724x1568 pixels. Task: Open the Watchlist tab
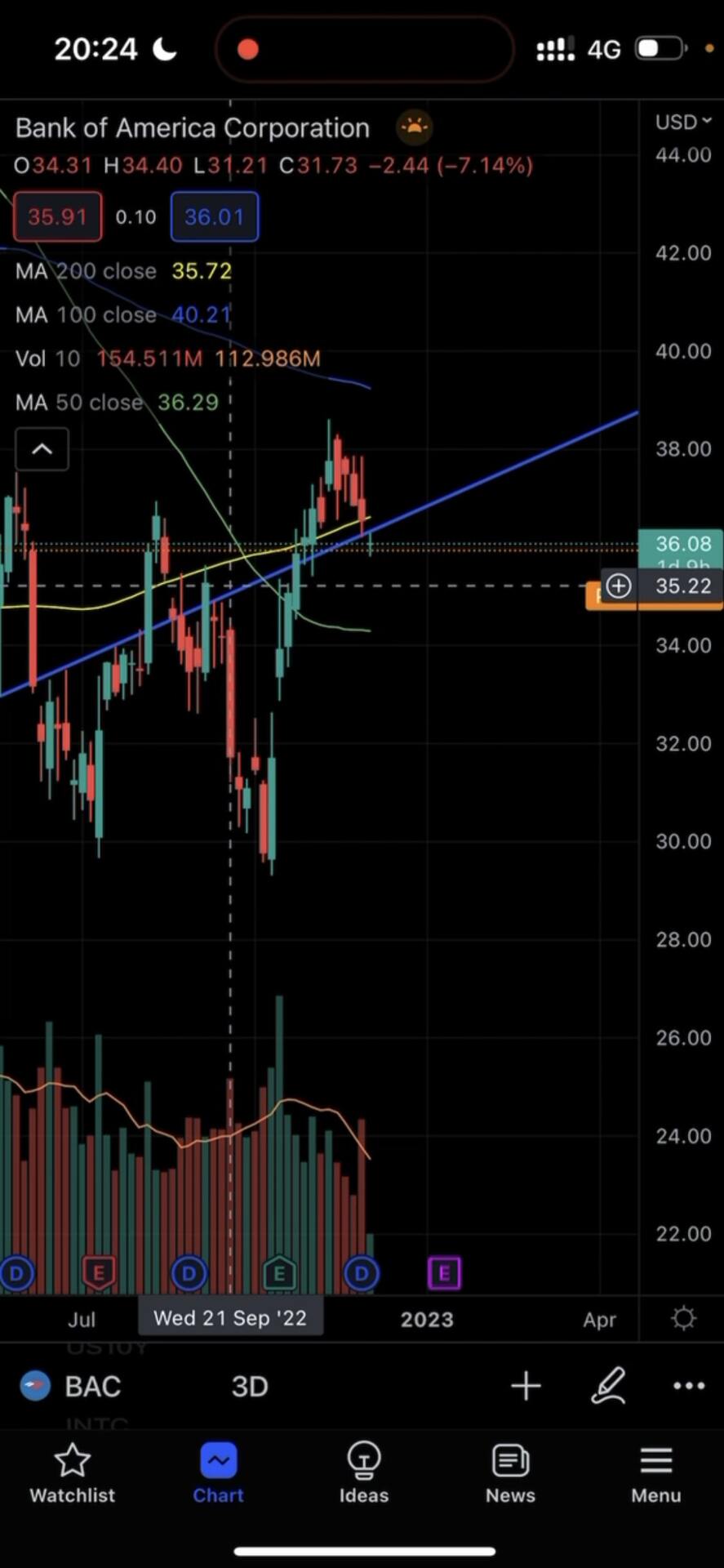(72, 1472)
